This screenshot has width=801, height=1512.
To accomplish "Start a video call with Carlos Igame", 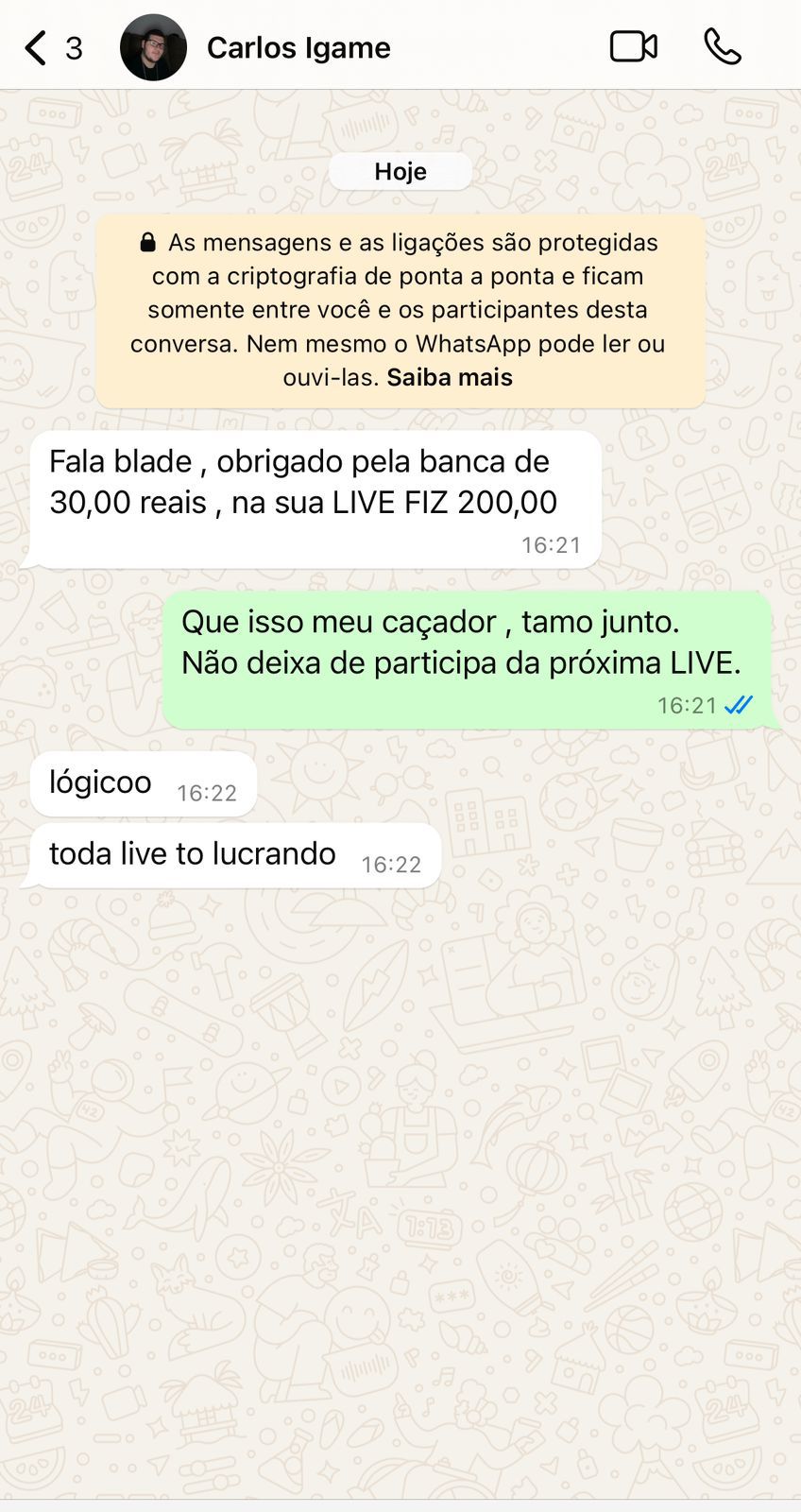I will click(x=633, y=45).
